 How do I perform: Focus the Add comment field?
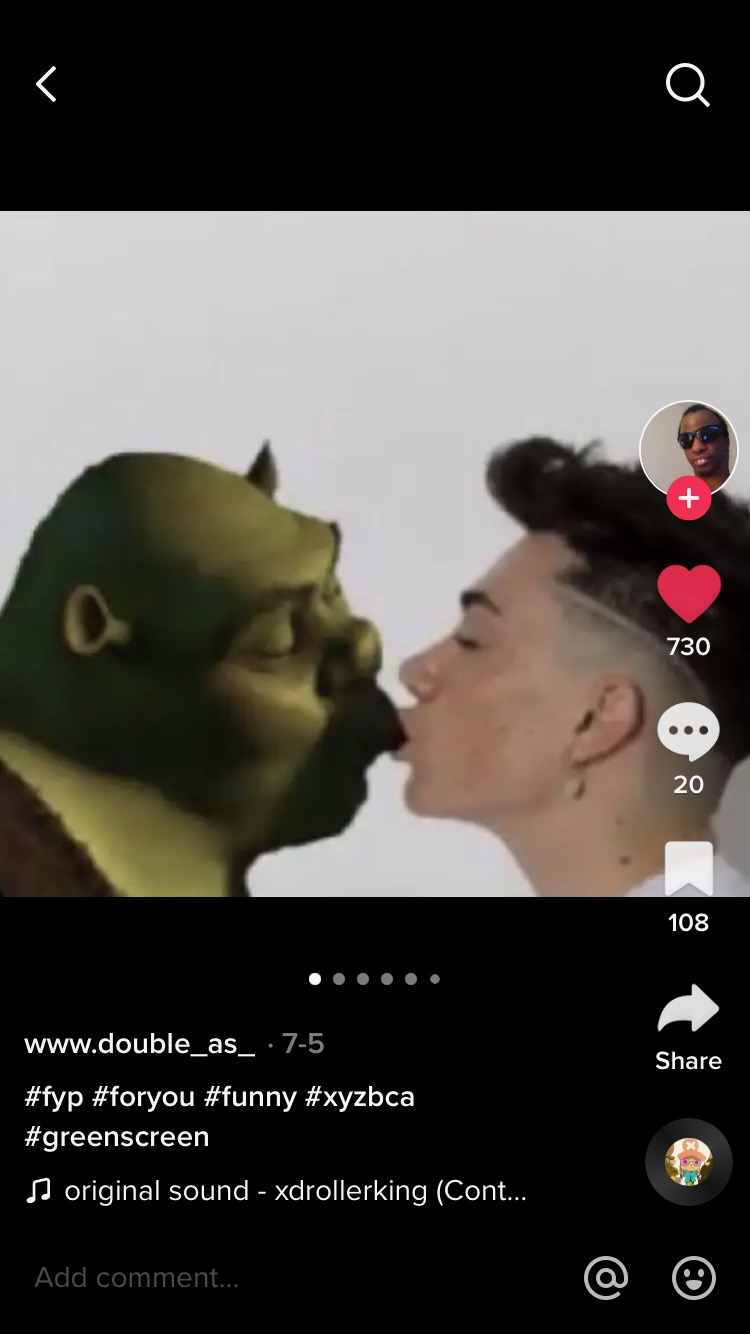click(290, 1277)
